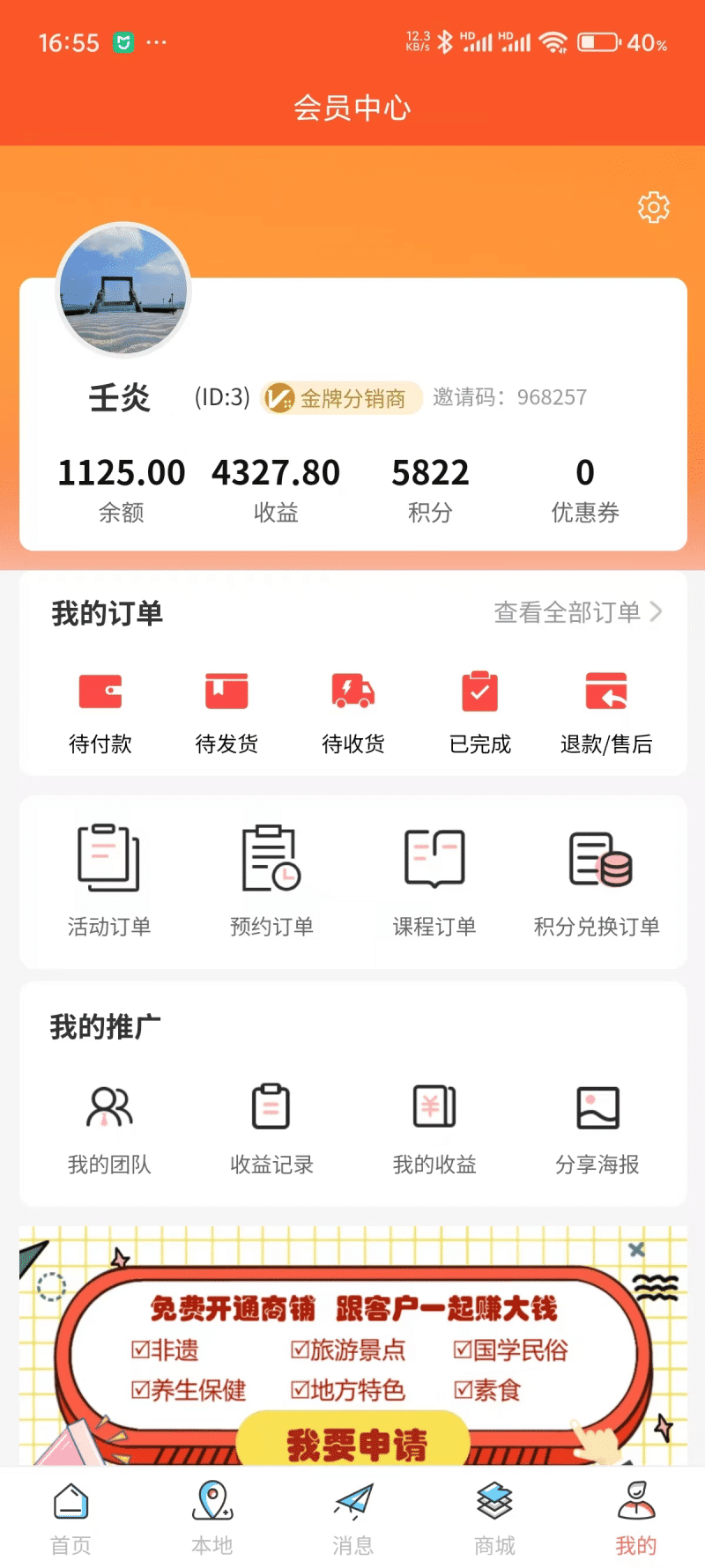View all orders link
This screenshot has width=705, height=1568.
577,612
